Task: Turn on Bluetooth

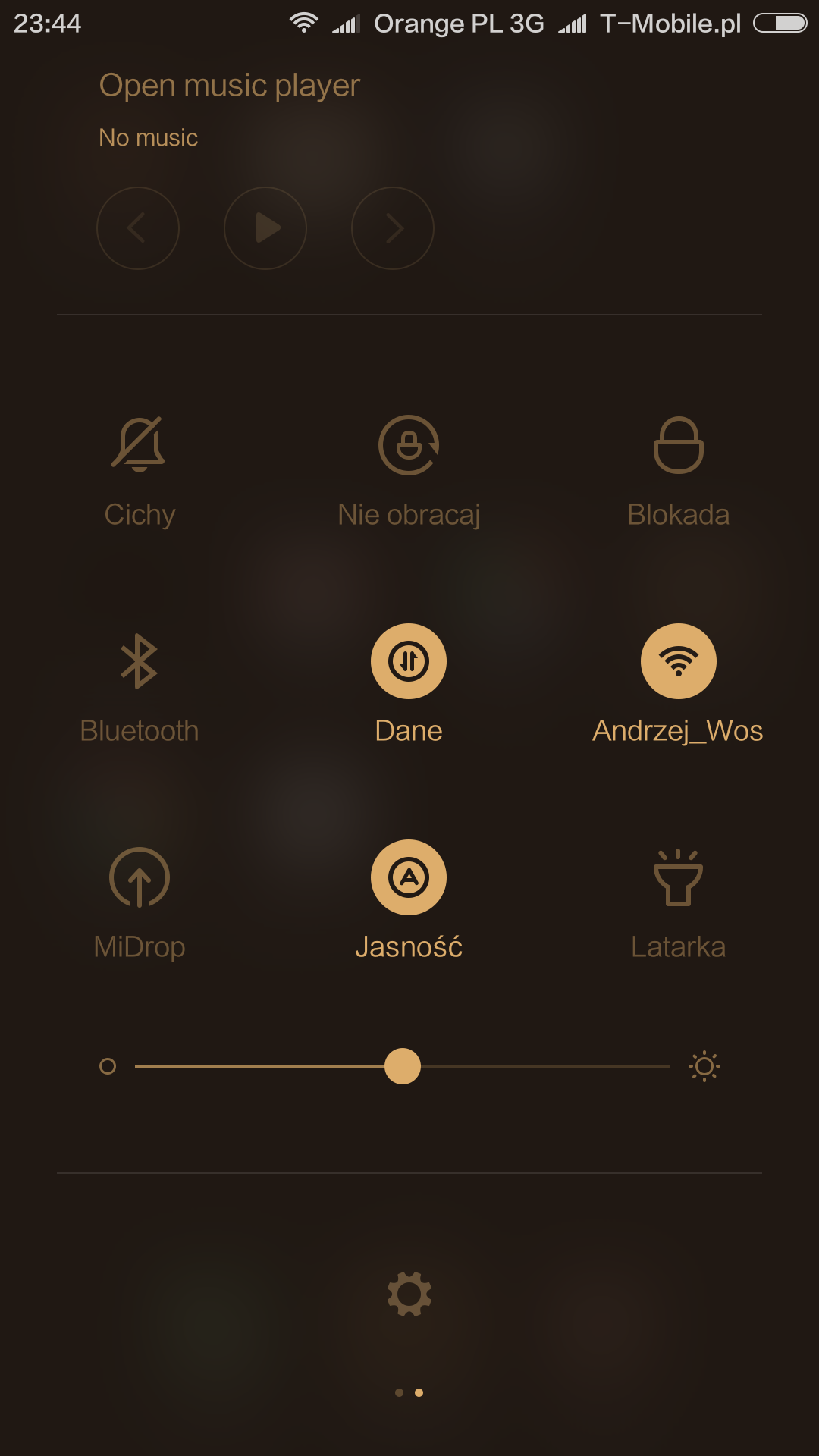Action: (x=139, y=661)
